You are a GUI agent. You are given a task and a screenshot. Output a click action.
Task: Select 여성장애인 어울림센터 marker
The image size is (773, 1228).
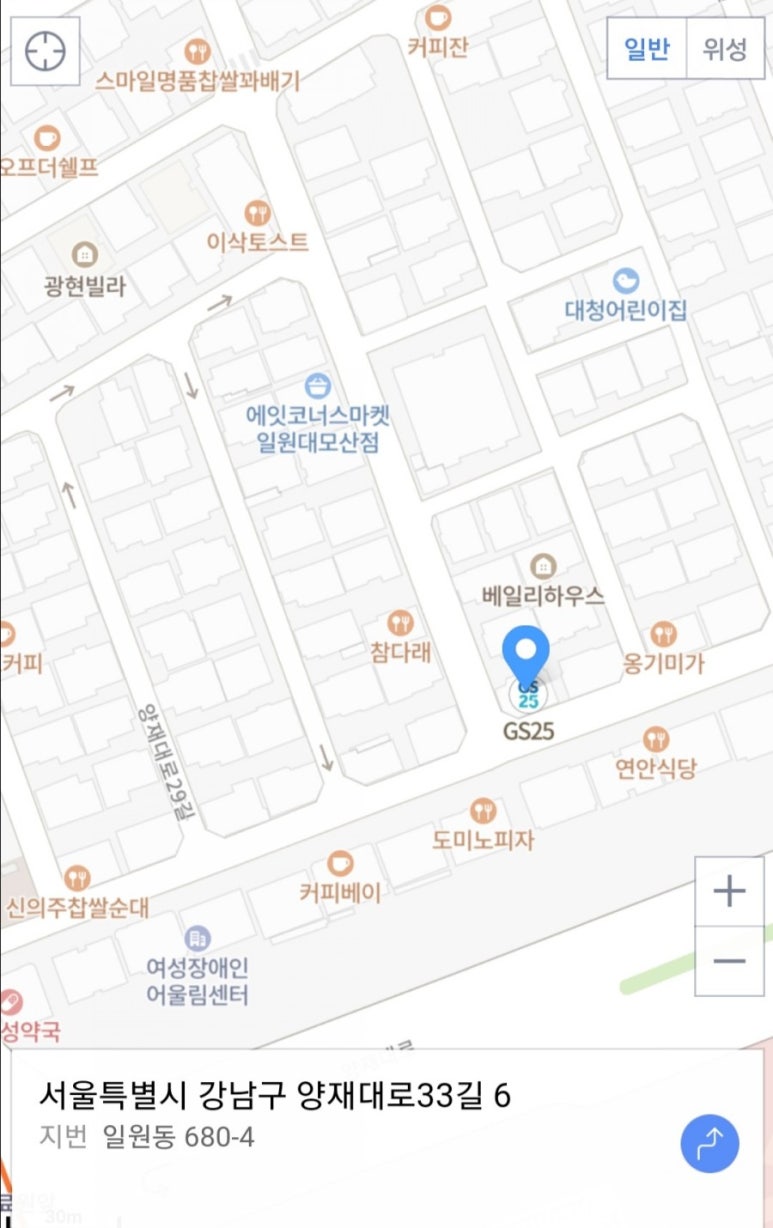197,939
